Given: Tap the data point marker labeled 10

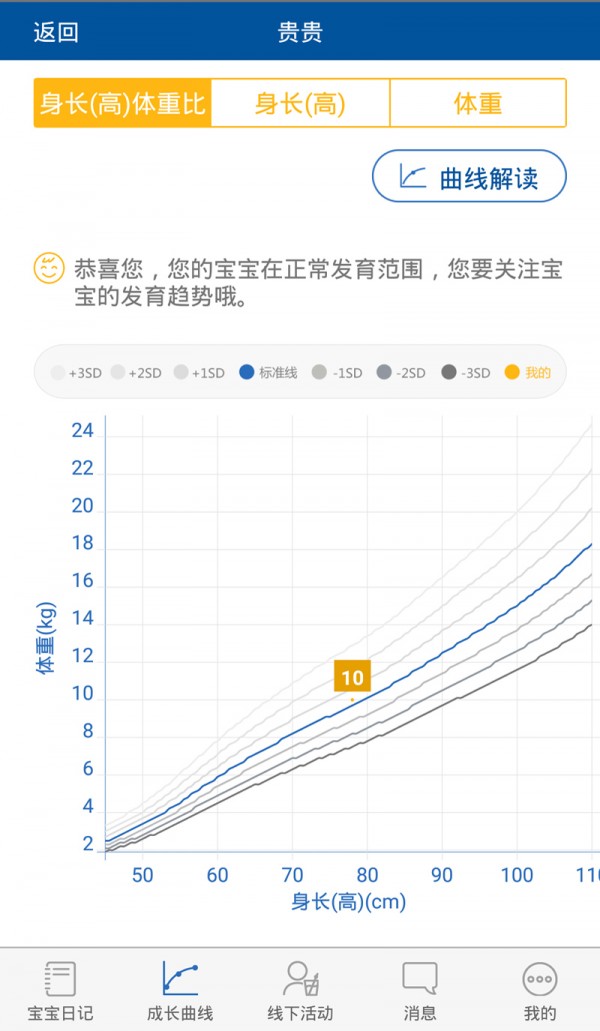Looking at the screenshot, I should coord(352,677).
